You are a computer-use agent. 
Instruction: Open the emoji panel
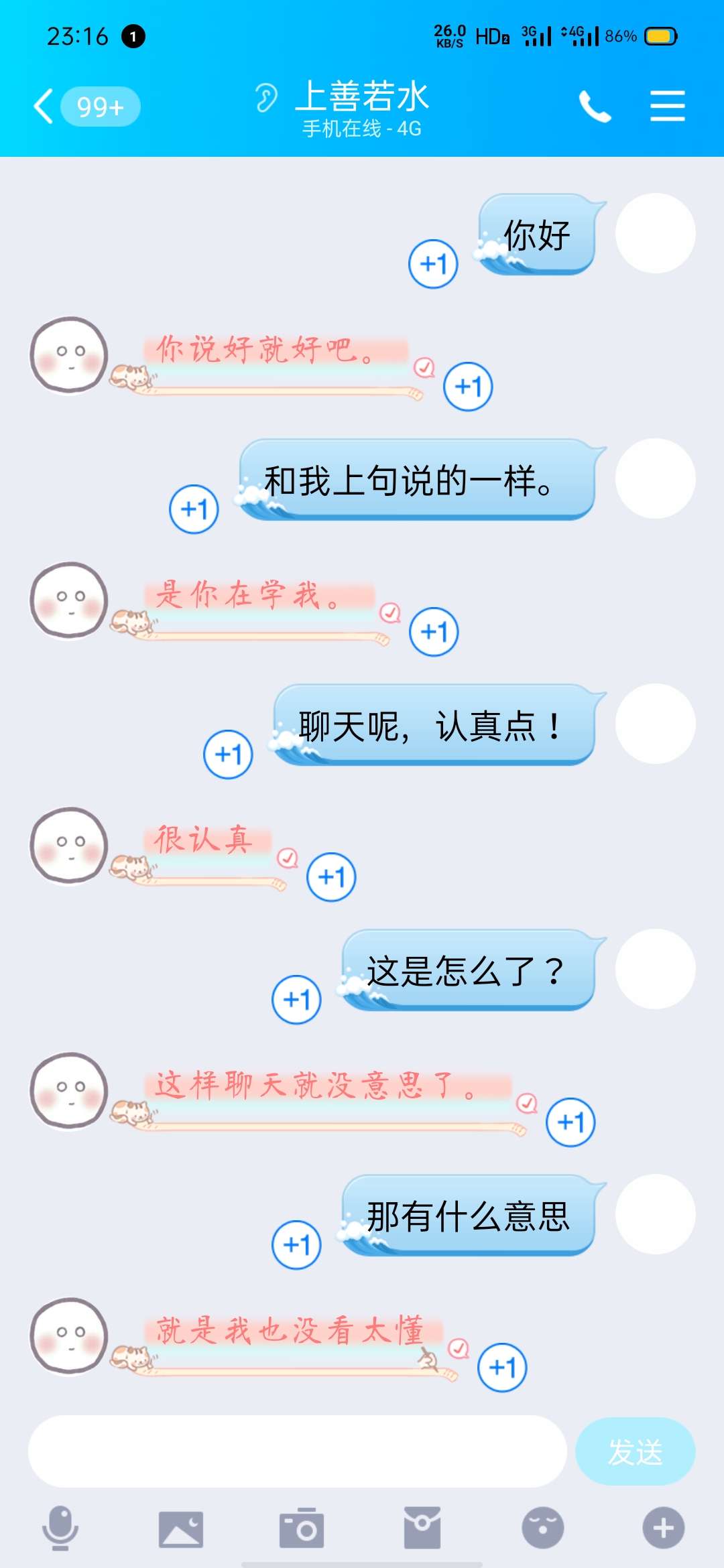[543, 1528]
